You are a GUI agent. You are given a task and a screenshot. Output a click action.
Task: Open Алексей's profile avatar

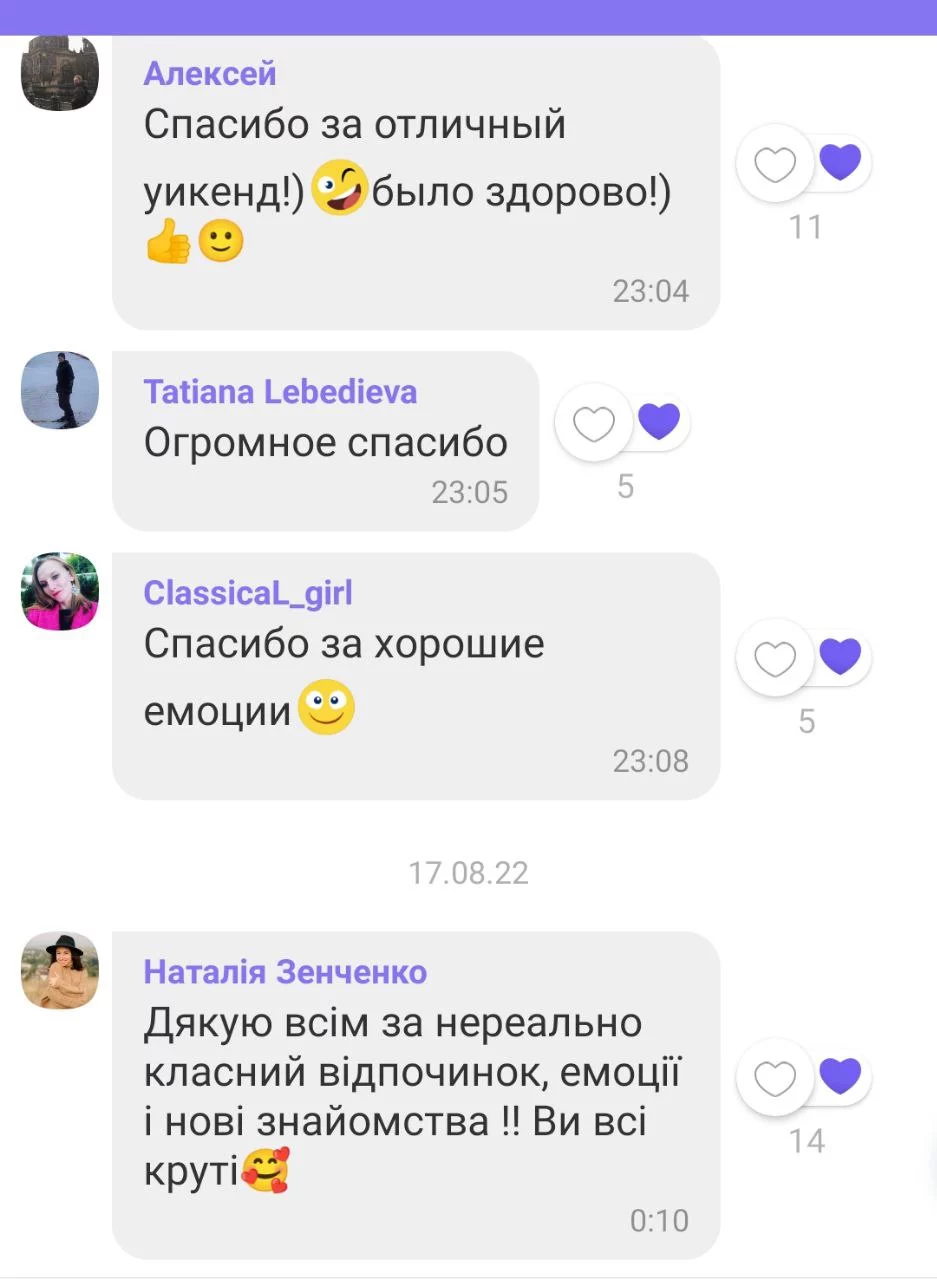[x=60, y=73]
